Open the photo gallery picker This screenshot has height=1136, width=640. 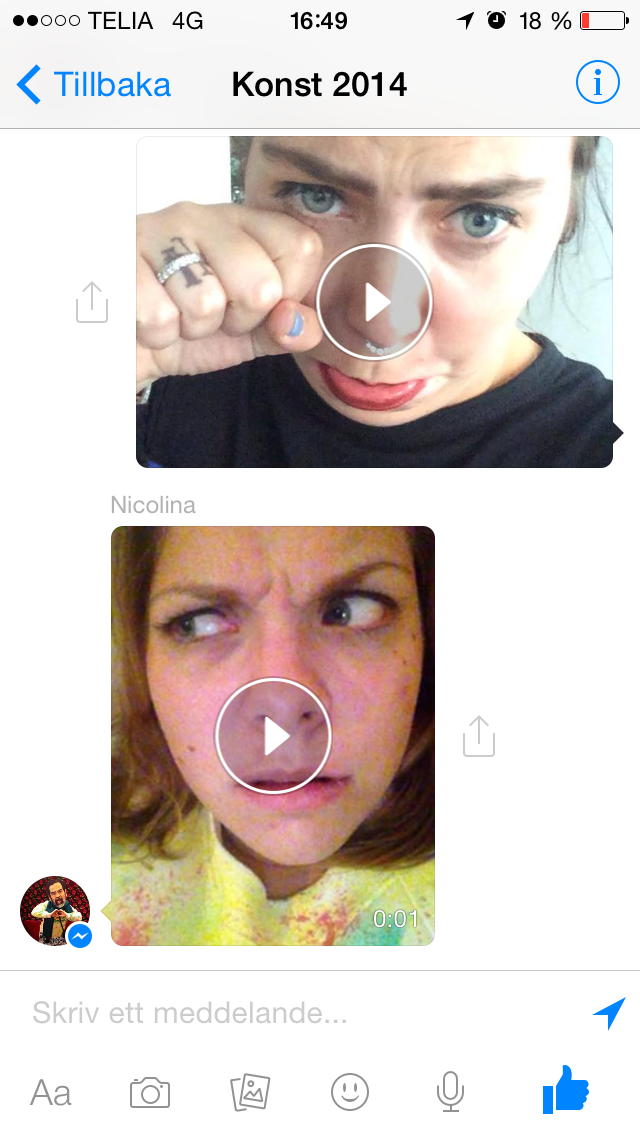click(x=250, y=1092)
